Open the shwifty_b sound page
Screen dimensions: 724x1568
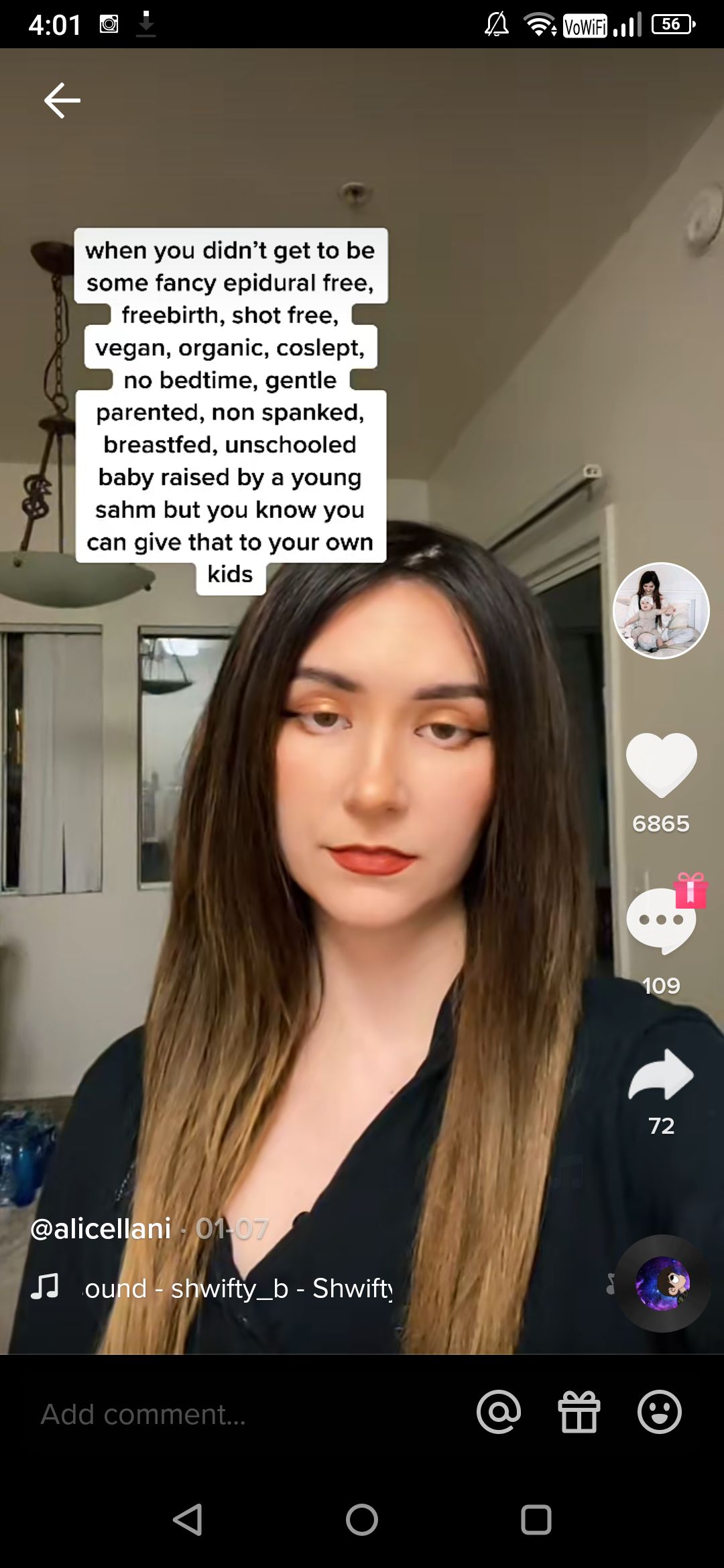point(238,1288)
